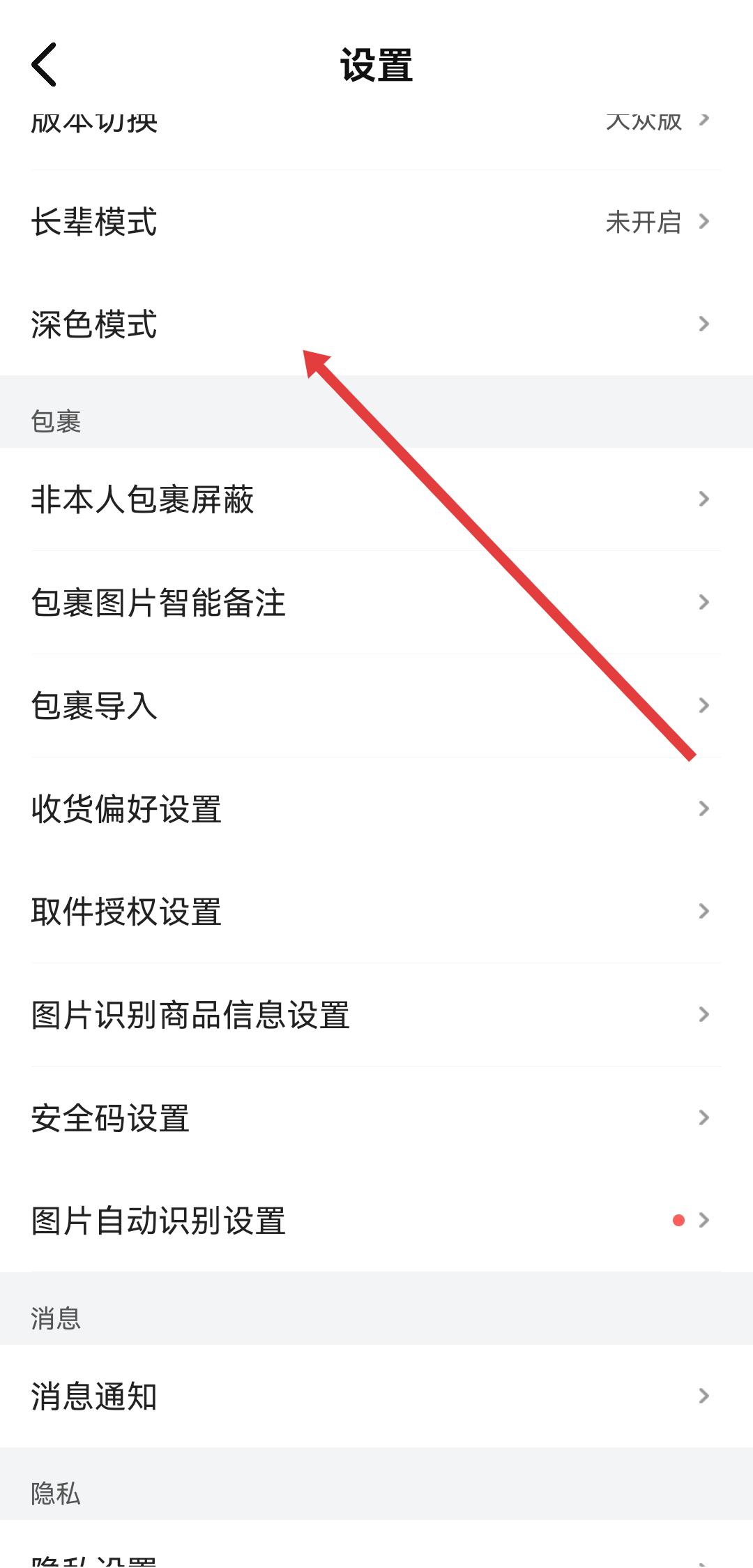
Task: Open 长辈模式 setting
Action: pyautogui.click(x=376, y=222)
